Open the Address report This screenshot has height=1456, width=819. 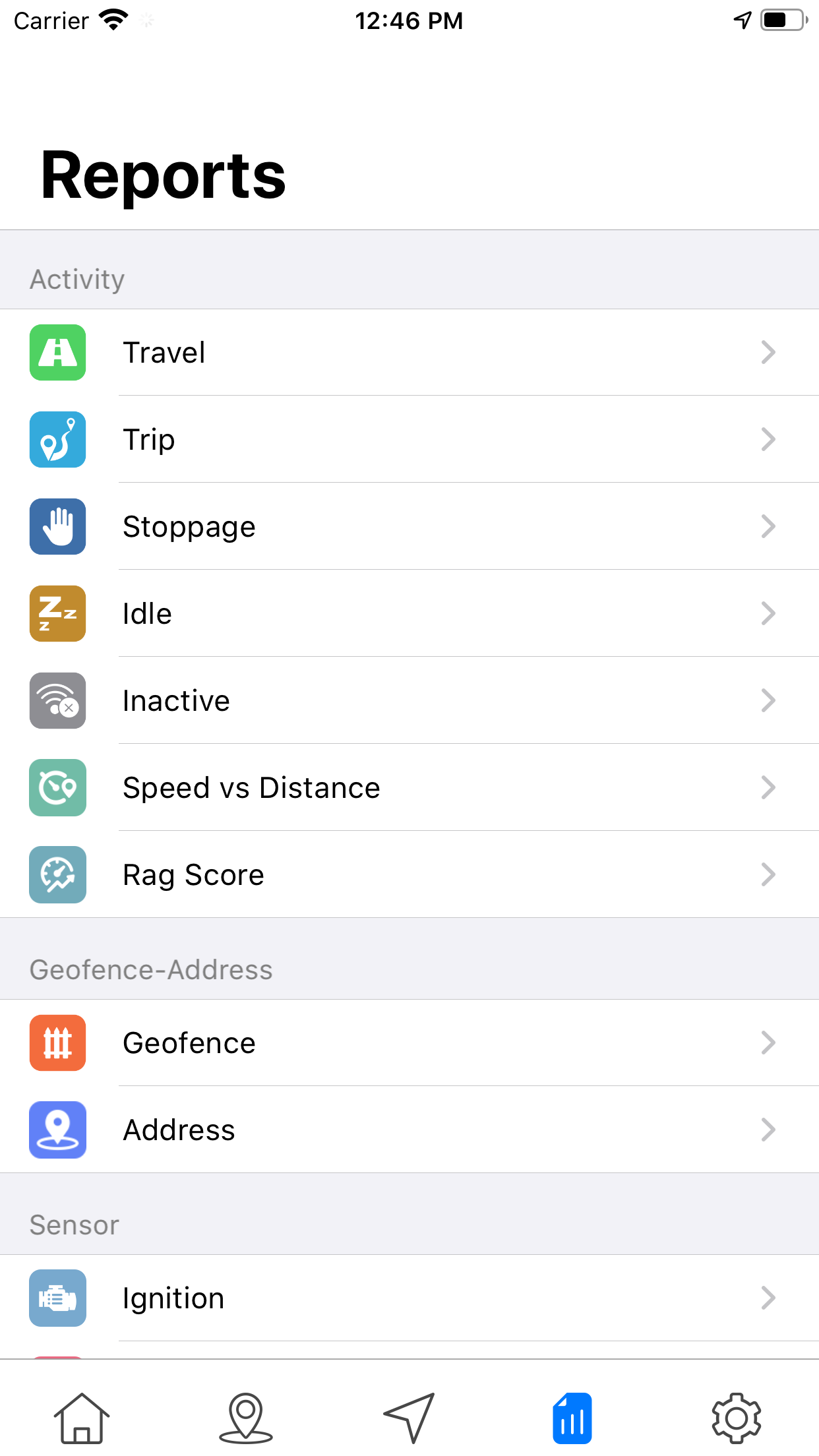pyautogui.click(x=409, y=1130)
